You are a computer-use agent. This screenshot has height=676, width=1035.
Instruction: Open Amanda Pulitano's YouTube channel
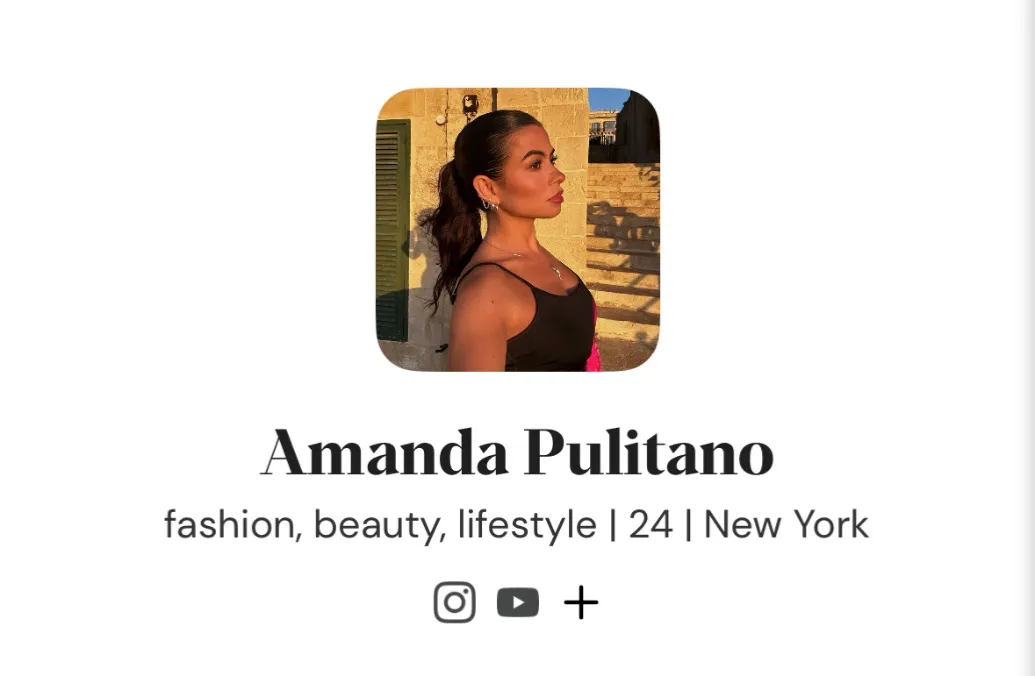point(517,602)
